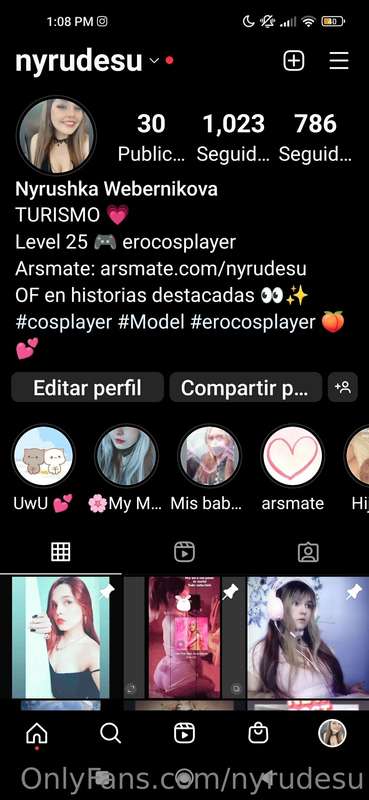369x800 pixels.
Task: Switch to the posts grid tab
Action: point(61,552)
